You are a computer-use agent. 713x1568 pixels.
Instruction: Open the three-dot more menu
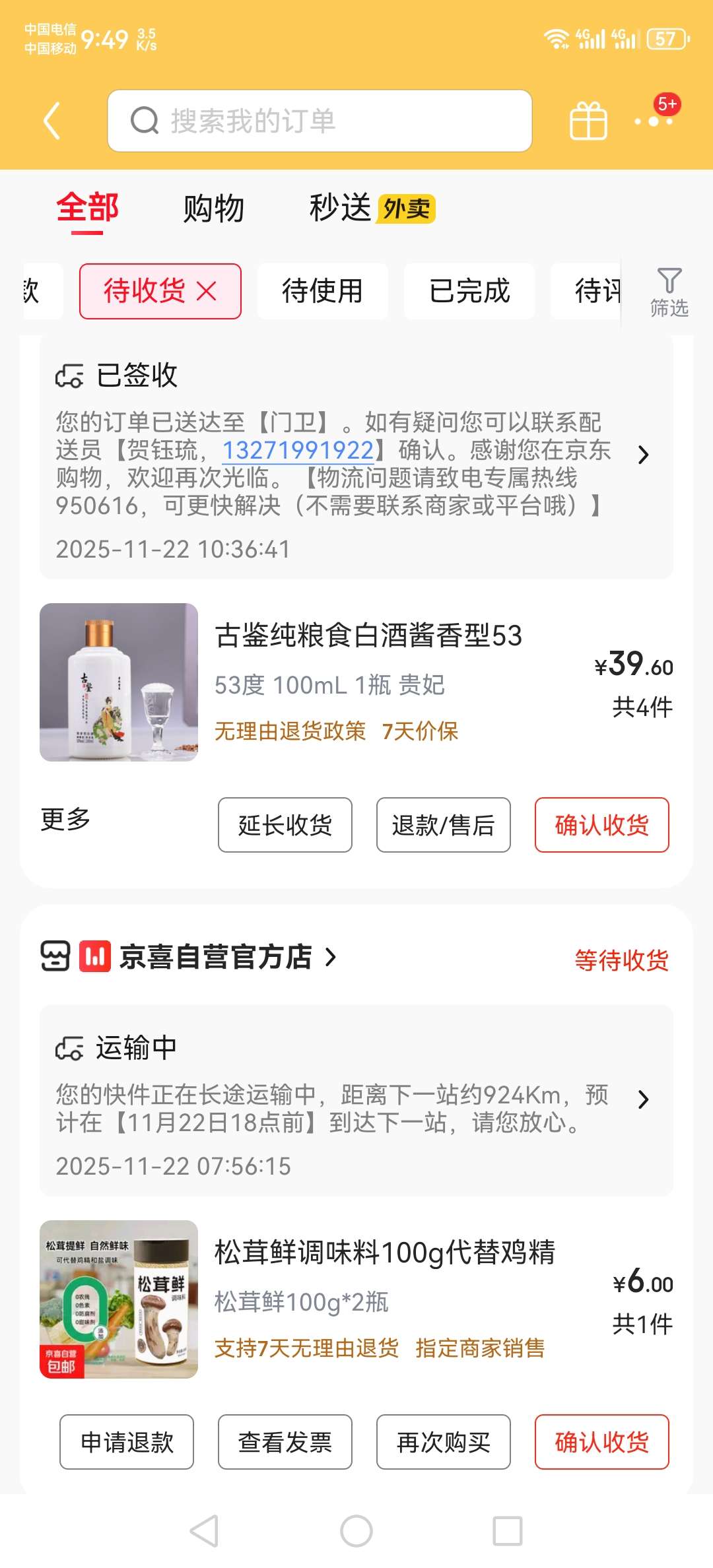pos(654,121)
